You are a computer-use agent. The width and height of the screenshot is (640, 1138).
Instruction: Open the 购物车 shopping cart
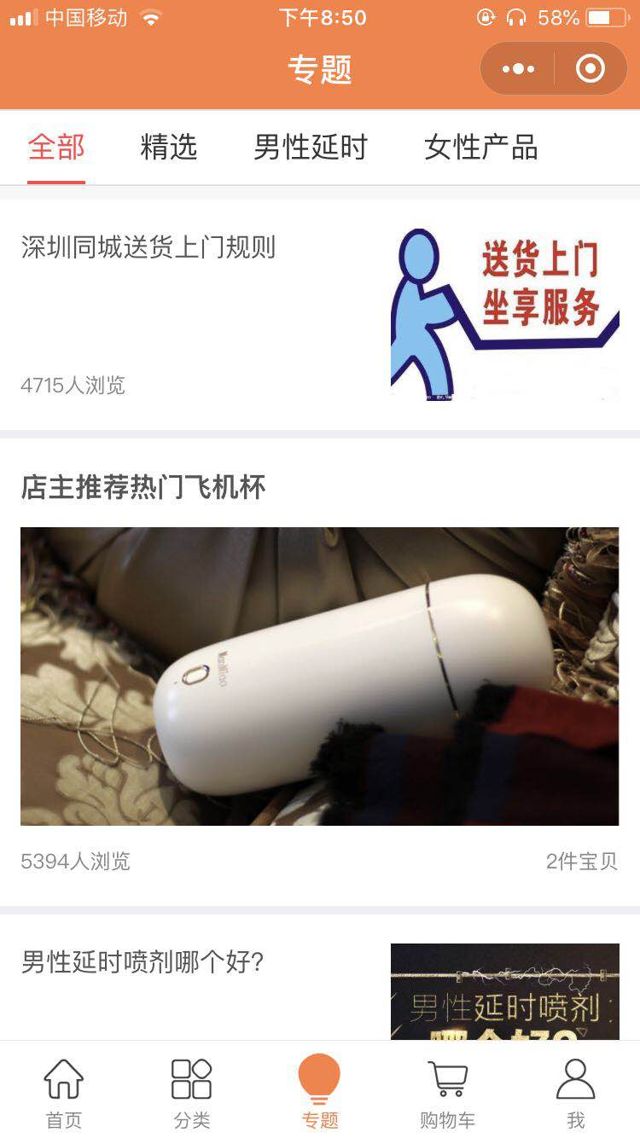(x=447, y=1092)
